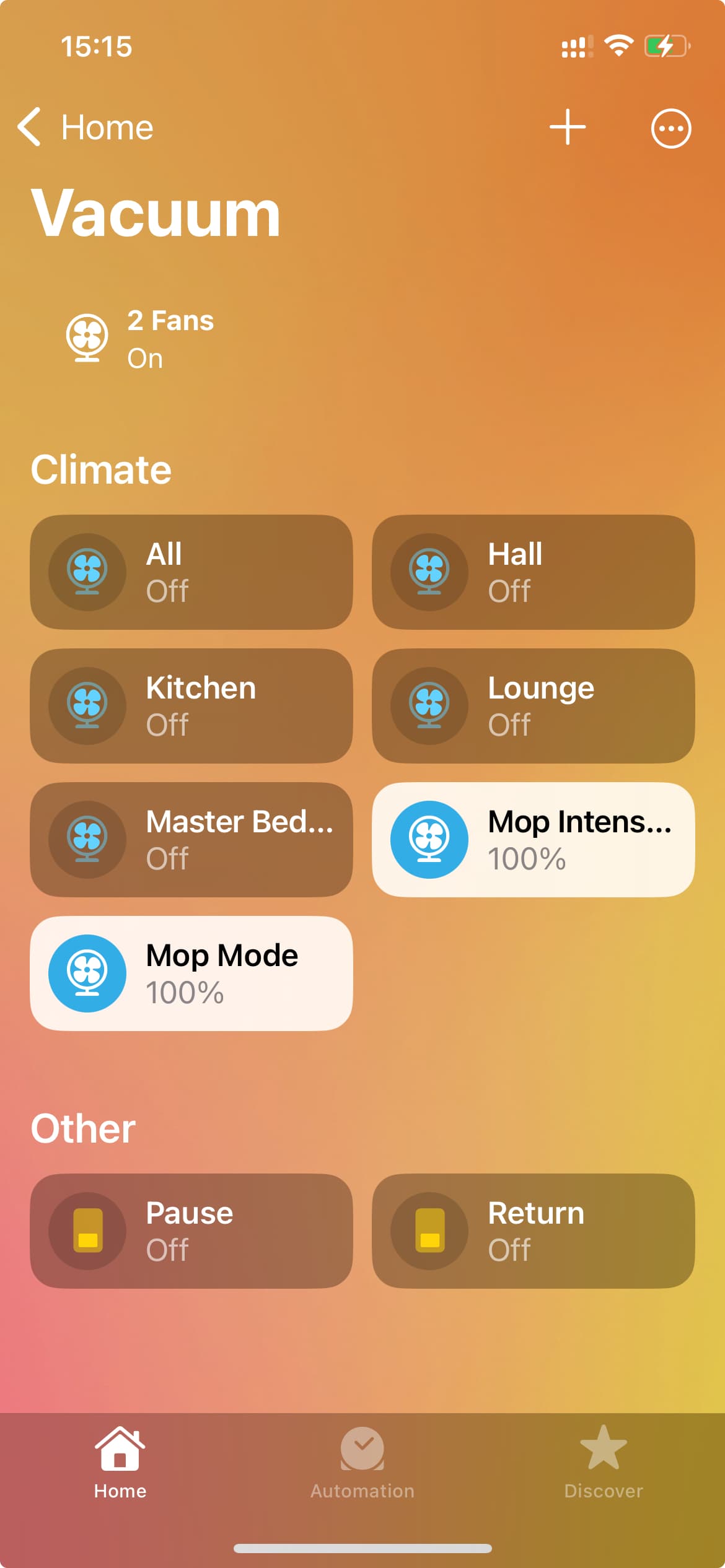Viewport: 725px width, 1568px height.
Task: Toggle the Master Bed tile
Action: (191, 840)
